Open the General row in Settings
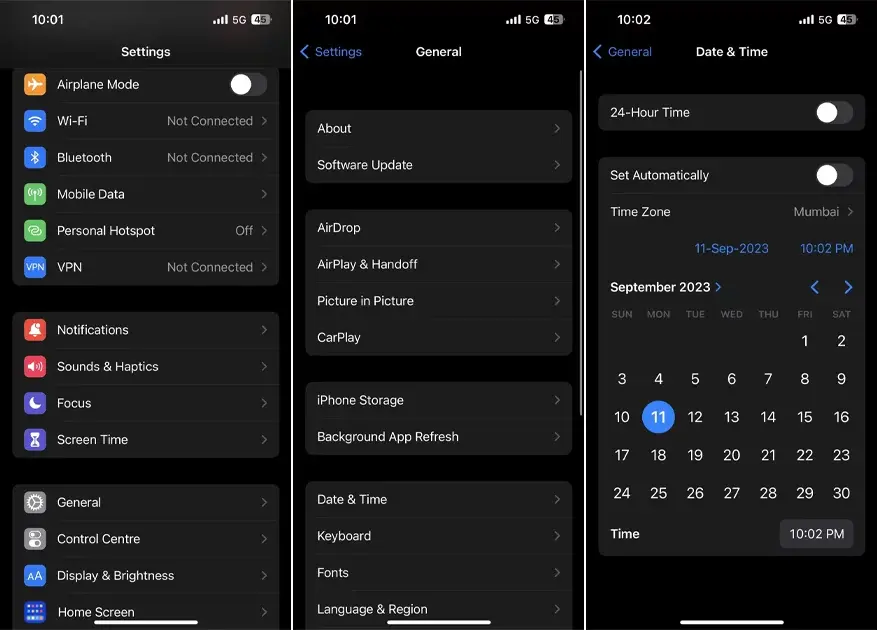The width and height of the screenshot is (877, 630). 146,503
